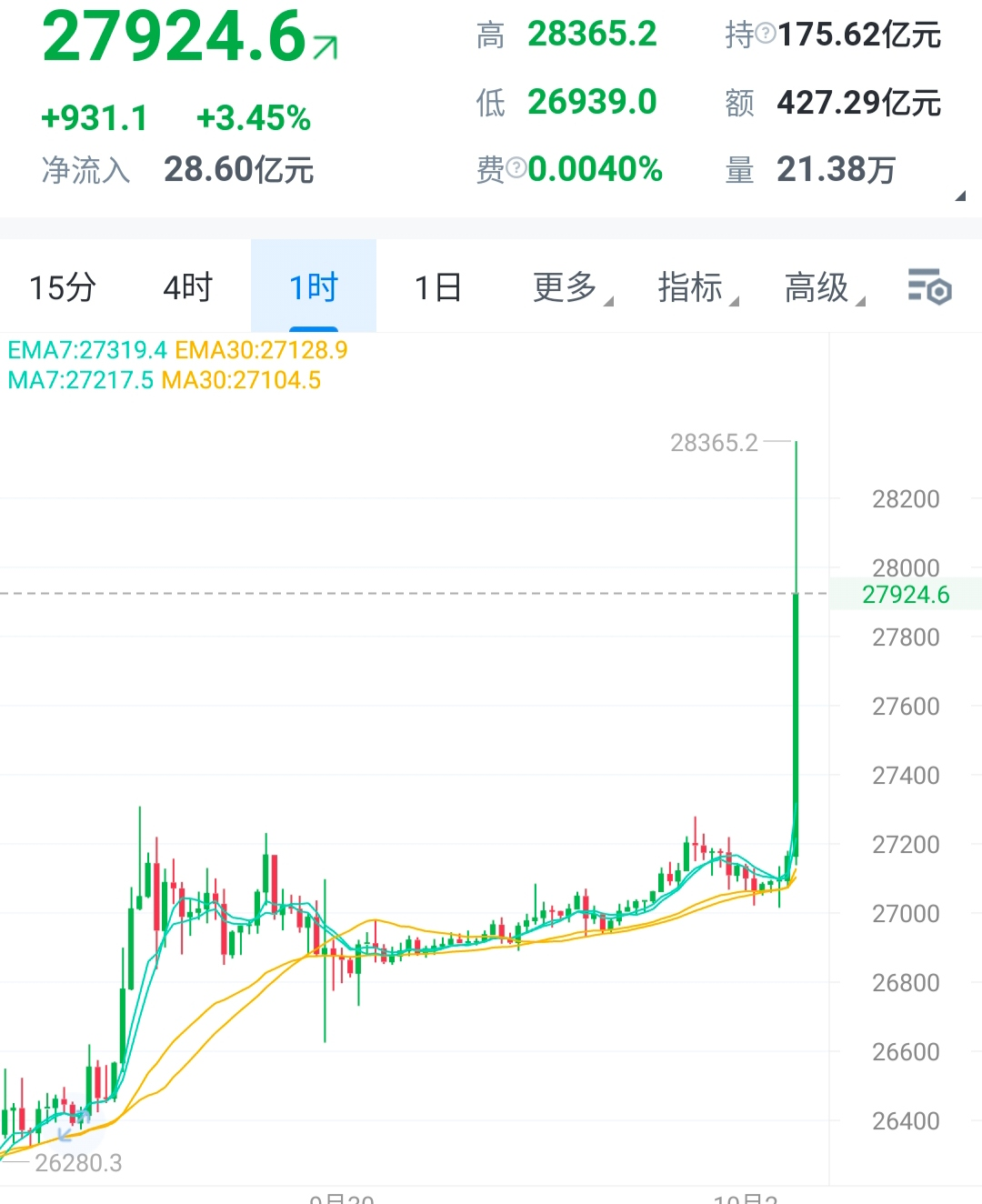This screenshot has height=1204, width=982.
Task: Tap the 费 info question mark
Action: click(x=516, y=168)
